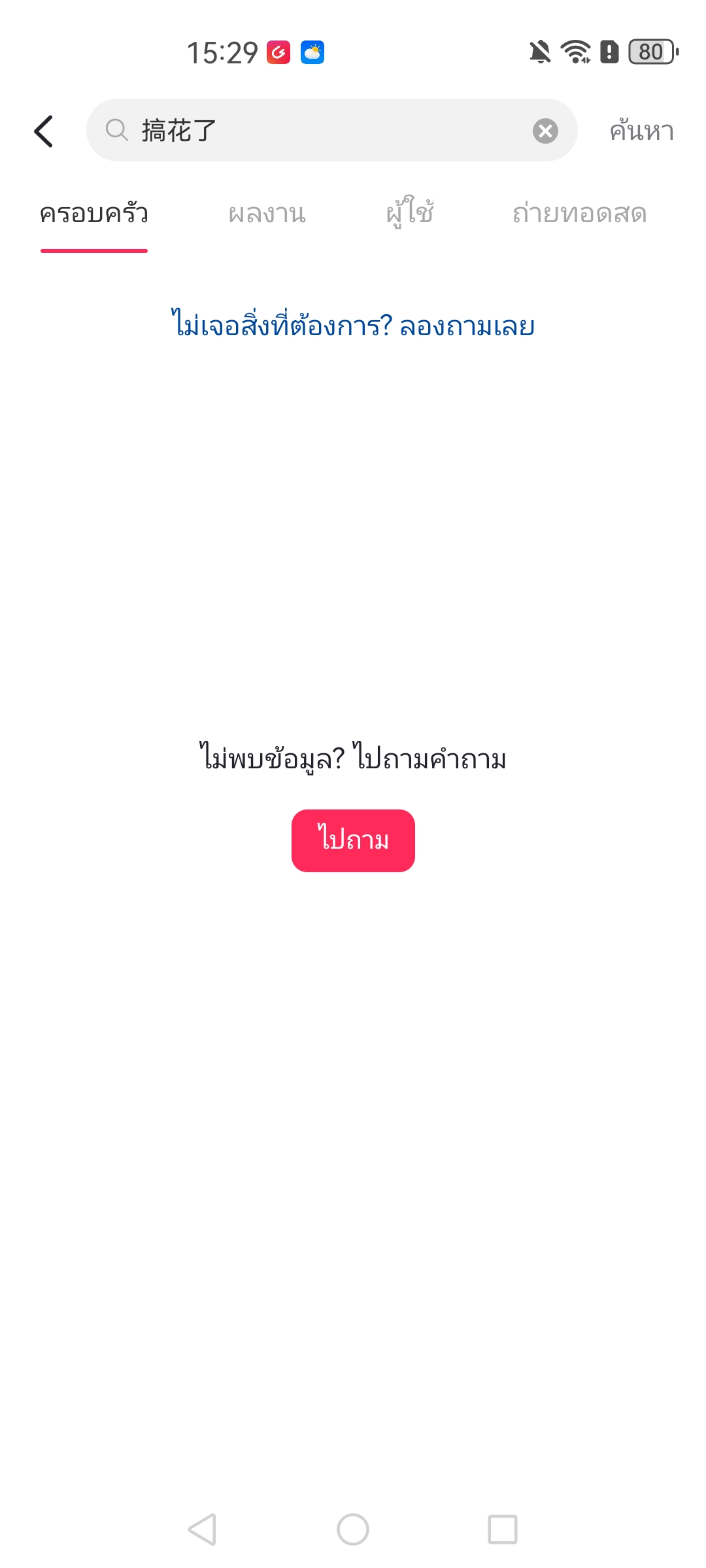The image size is (706, 1568).
Task: Open the ไม่เจอสิ่งที่ต้องการ? ลองถามเลย link
Action: click(x=353, y=325)
